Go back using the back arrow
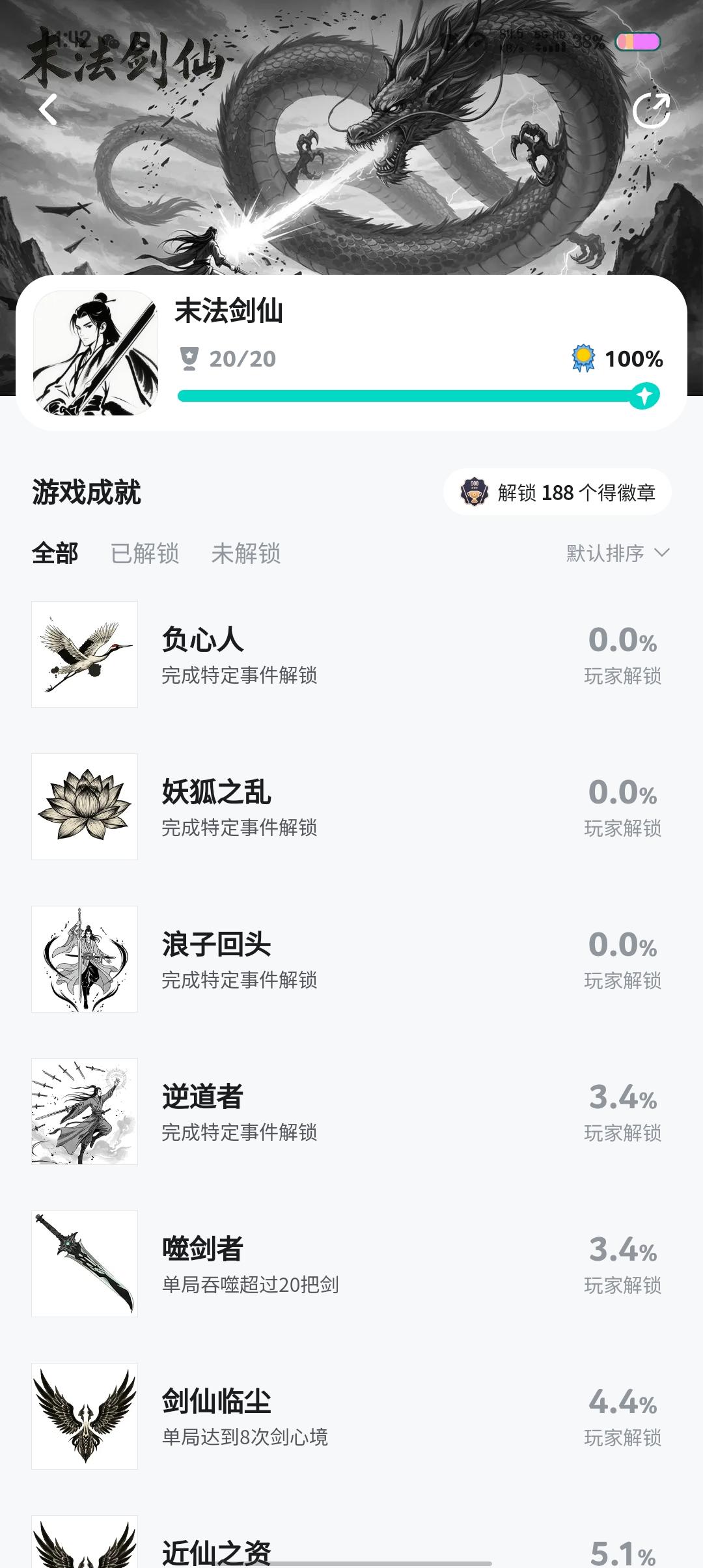Screen dimensions: 703x1568 click(x=48, y=109)
